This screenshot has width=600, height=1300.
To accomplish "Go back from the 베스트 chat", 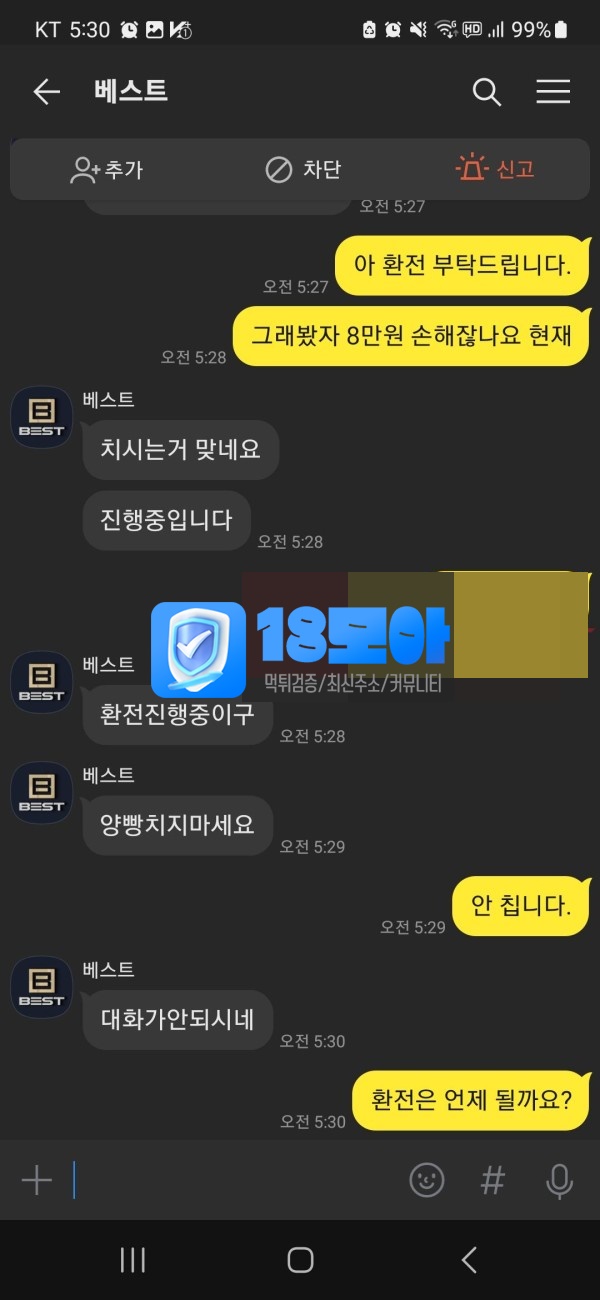I will click(46, 92).
